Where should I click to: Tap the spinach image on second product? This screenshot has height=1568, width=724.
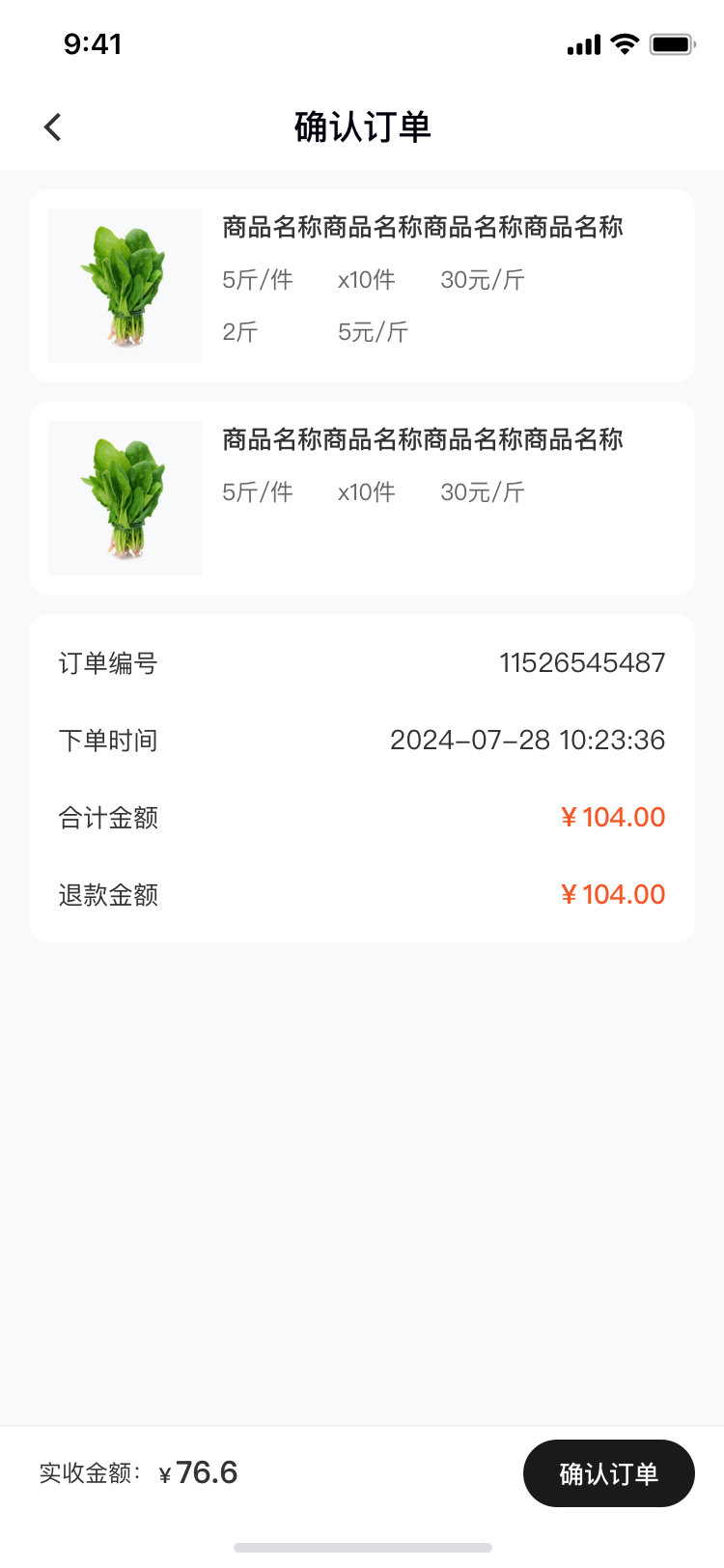pyautogui.click(x=125, y=497)
